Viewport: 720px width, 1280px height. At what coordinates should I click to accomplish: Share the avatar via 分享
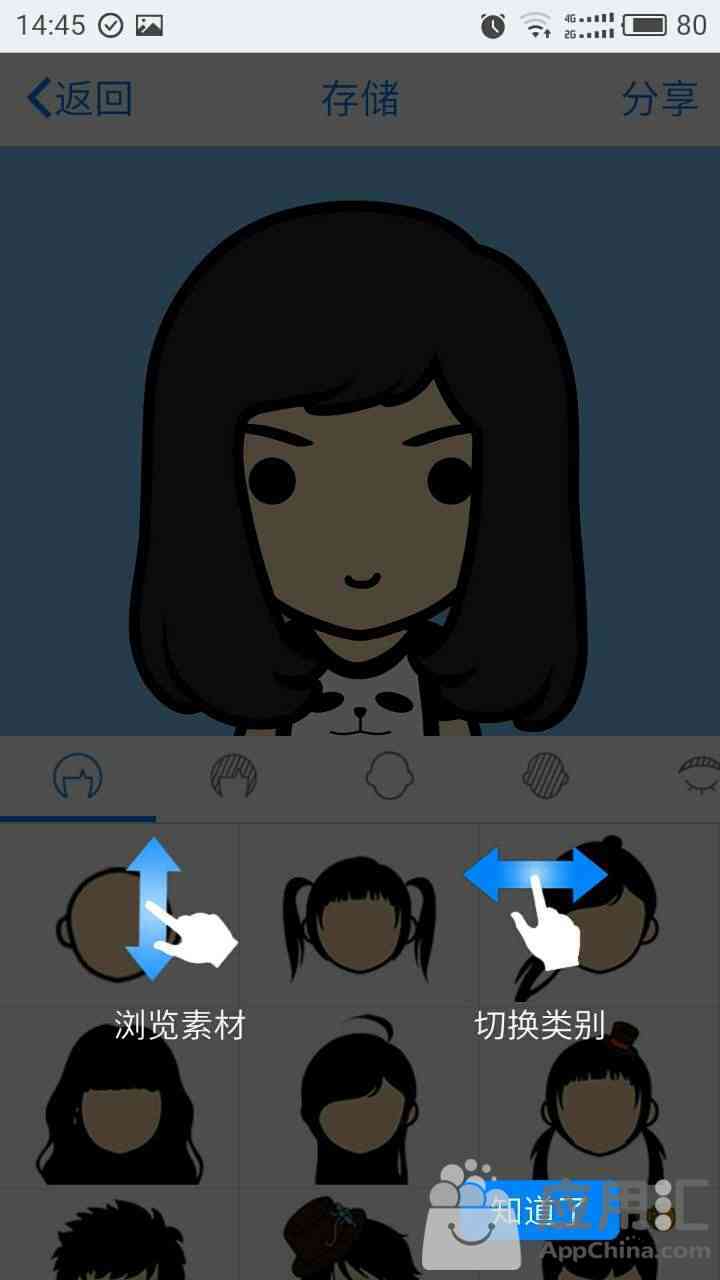(659, 99)
